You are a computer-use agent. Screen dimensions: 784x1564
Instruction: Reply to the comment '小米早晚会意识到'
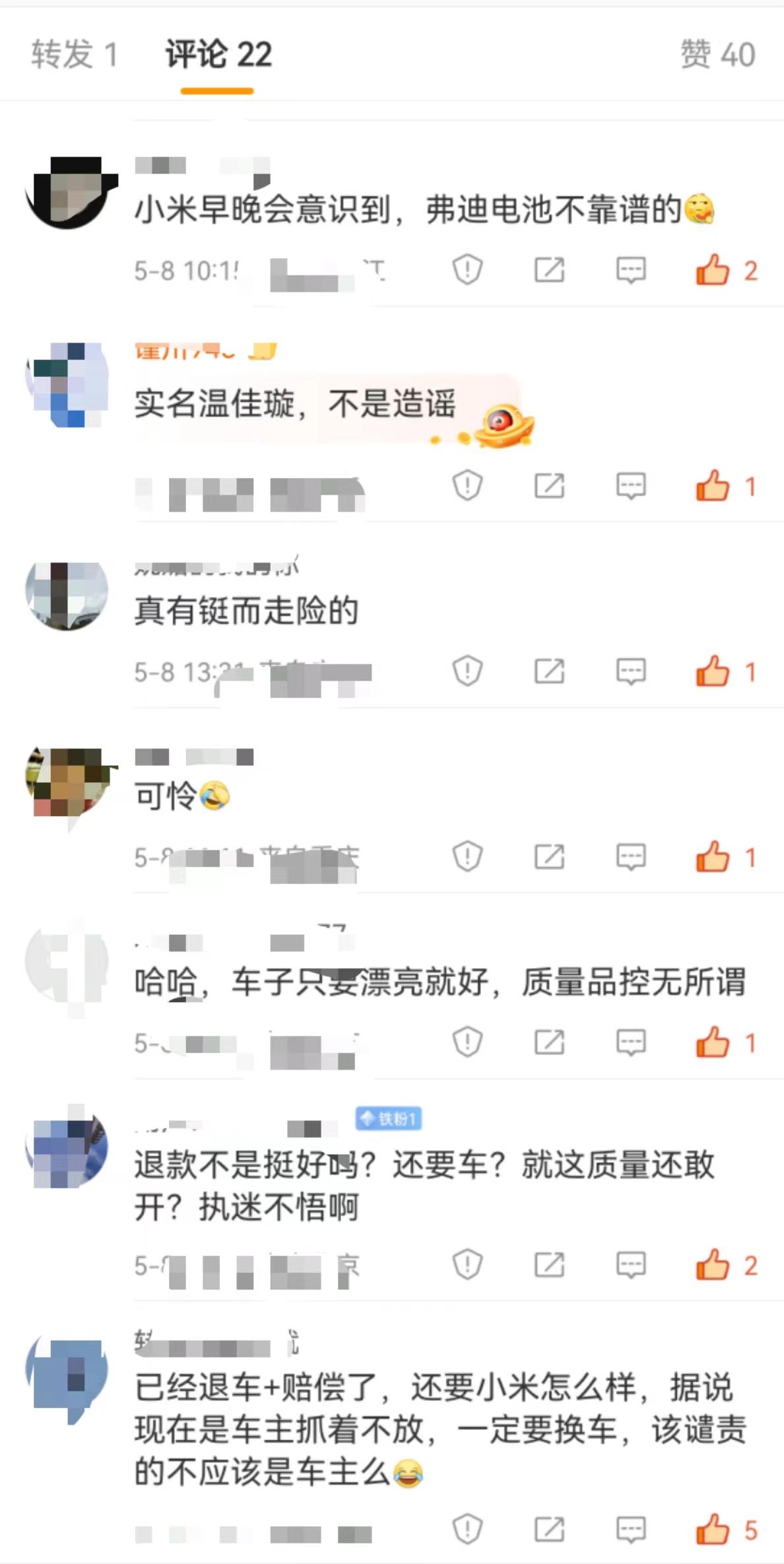pos(631,270)
